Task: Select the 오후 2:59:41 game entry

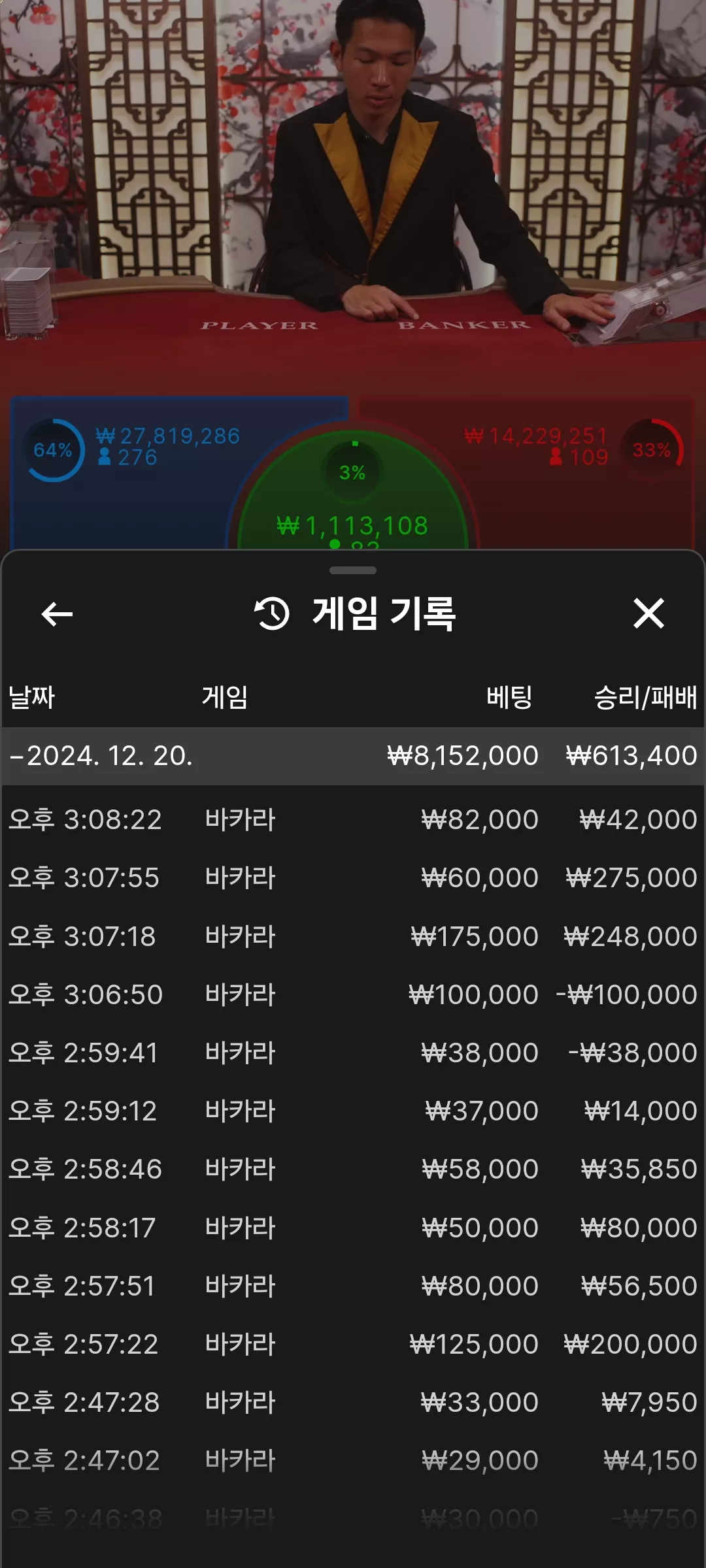Action: [x=353, y=1053]
